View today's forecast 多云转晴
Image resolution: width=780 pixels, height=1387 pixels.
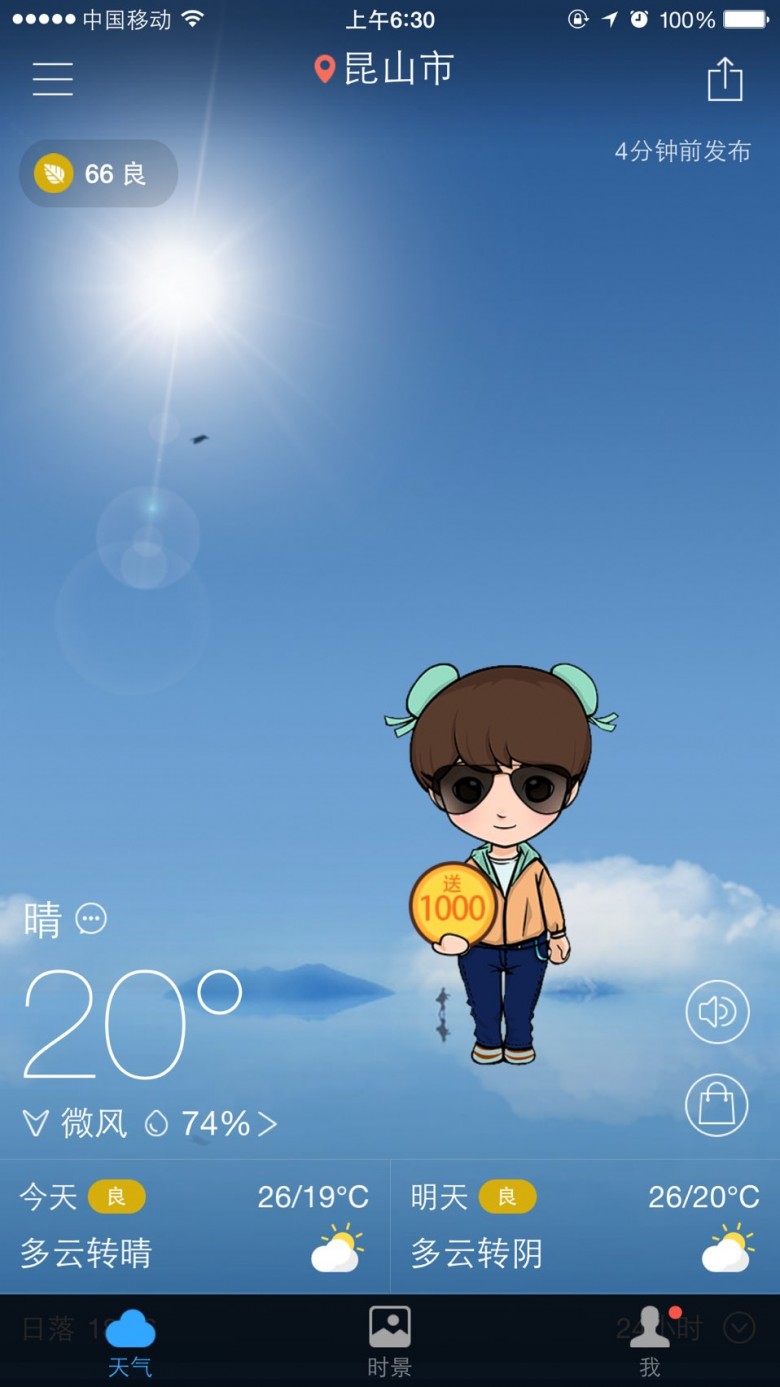coord(195,1226)
